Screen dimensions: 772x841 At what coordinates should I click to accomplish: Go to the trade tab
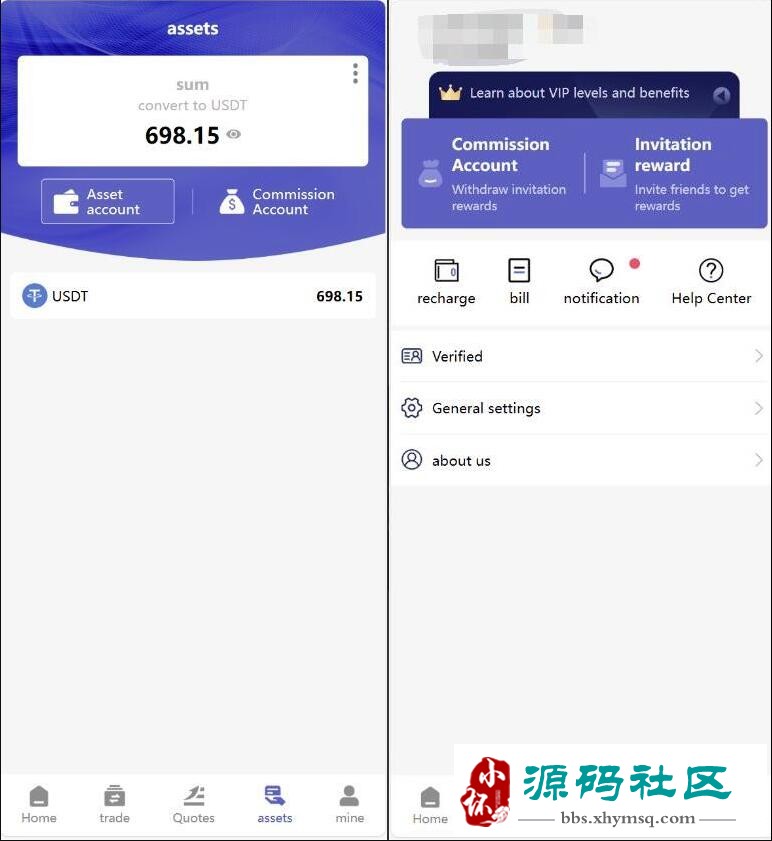pos(114,804)
